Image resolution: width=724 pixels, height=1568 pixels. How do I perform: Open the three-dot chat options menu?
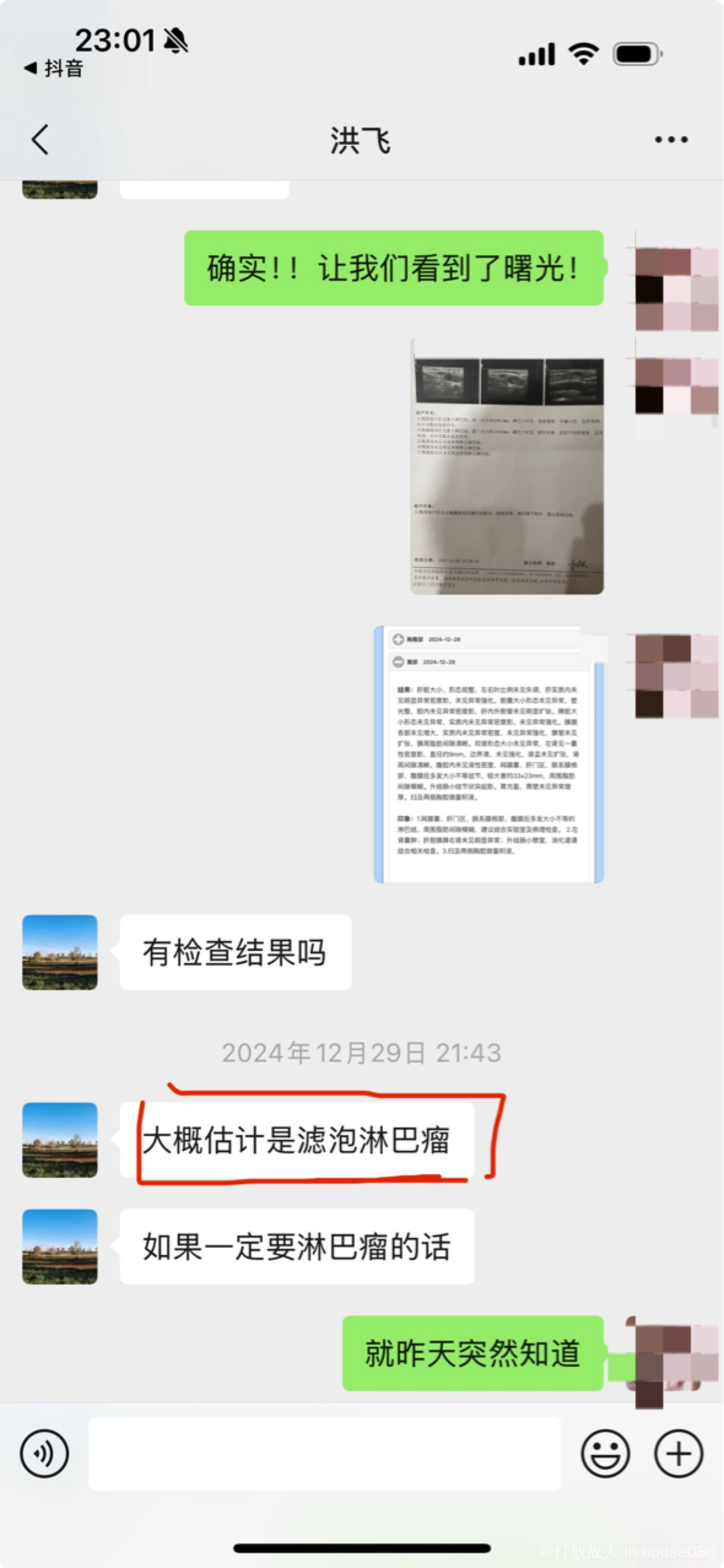coord(671,139)
